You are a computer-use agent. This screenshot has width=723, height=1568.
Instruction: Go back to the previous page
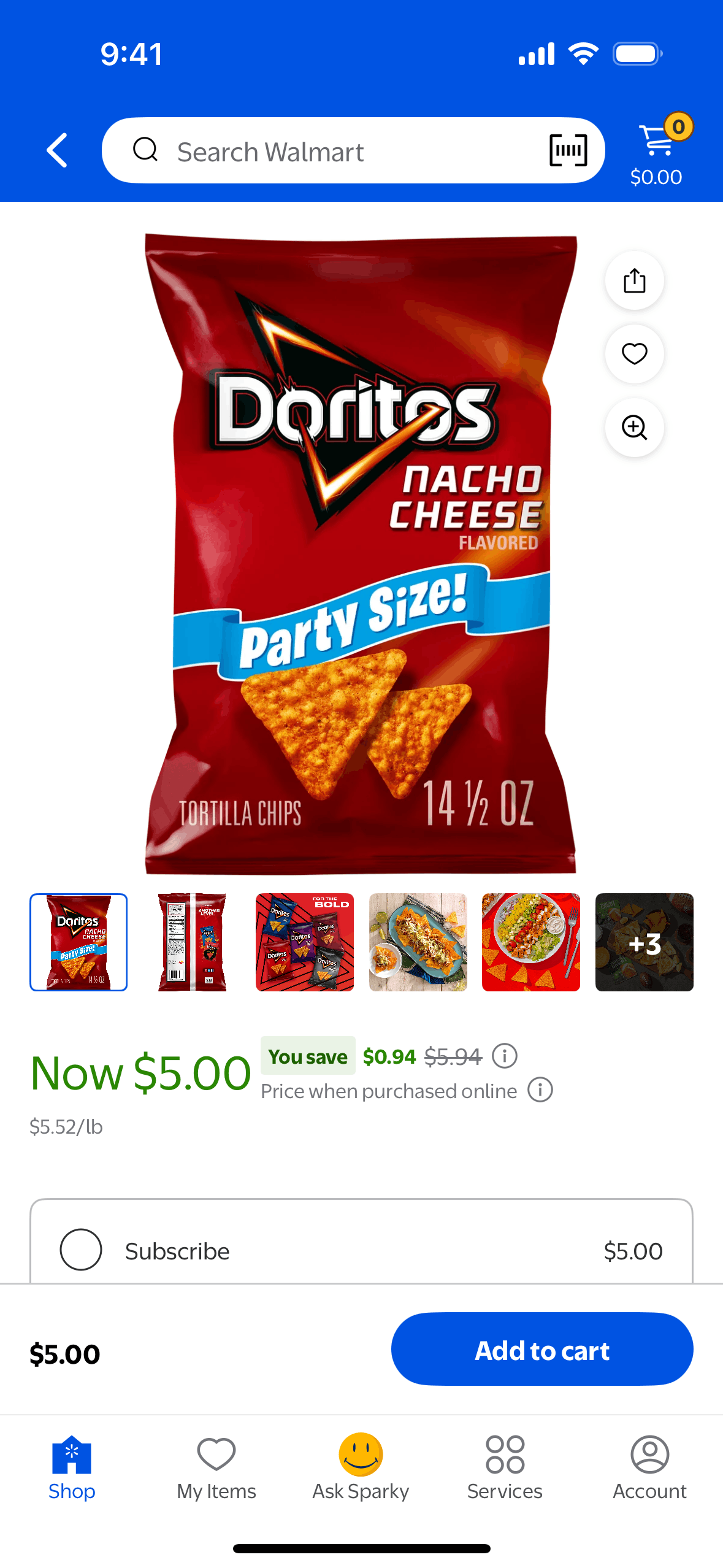click(x=57, y=150)
